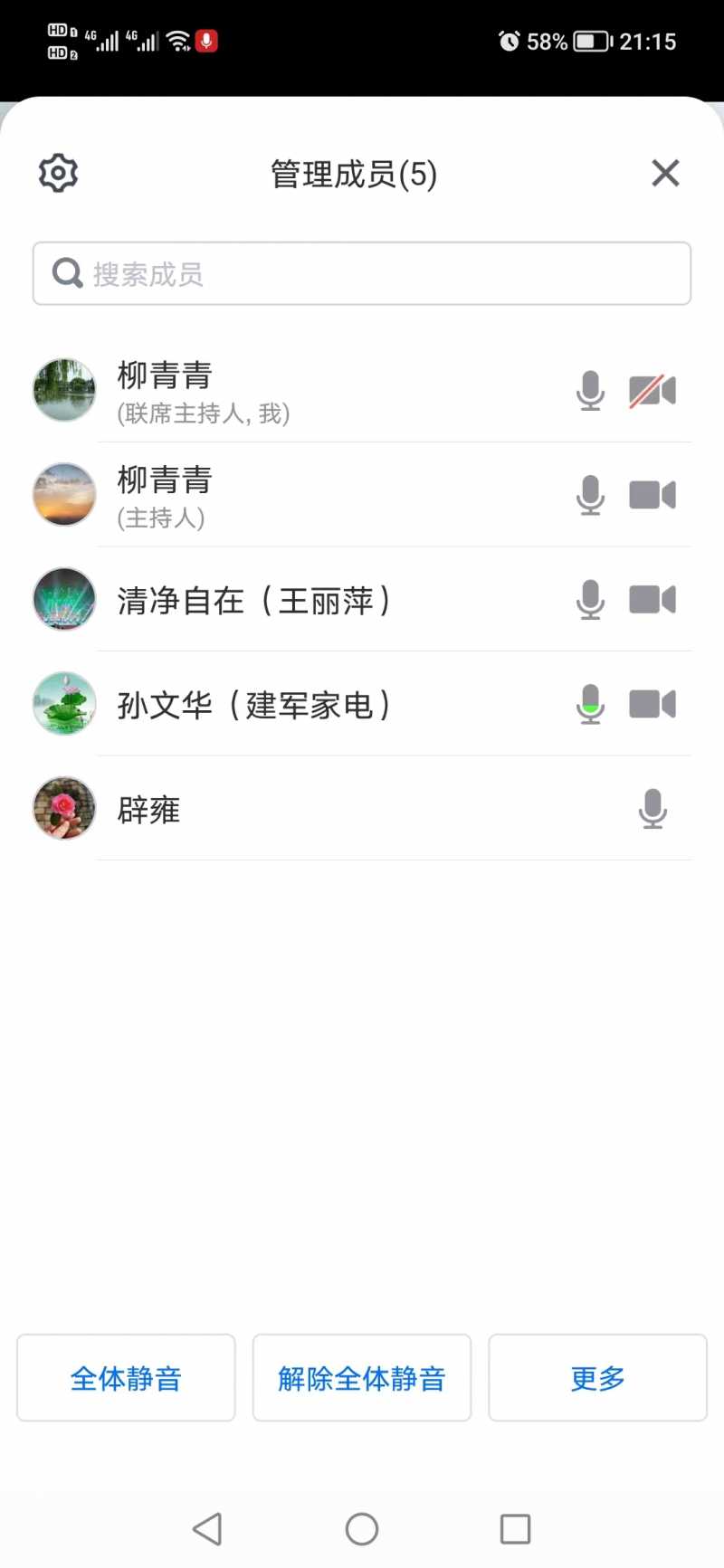The height and width of the screenshot is (1568, 724).
Task: Click the 管理成员(5) title
Action: coord(352,173)
